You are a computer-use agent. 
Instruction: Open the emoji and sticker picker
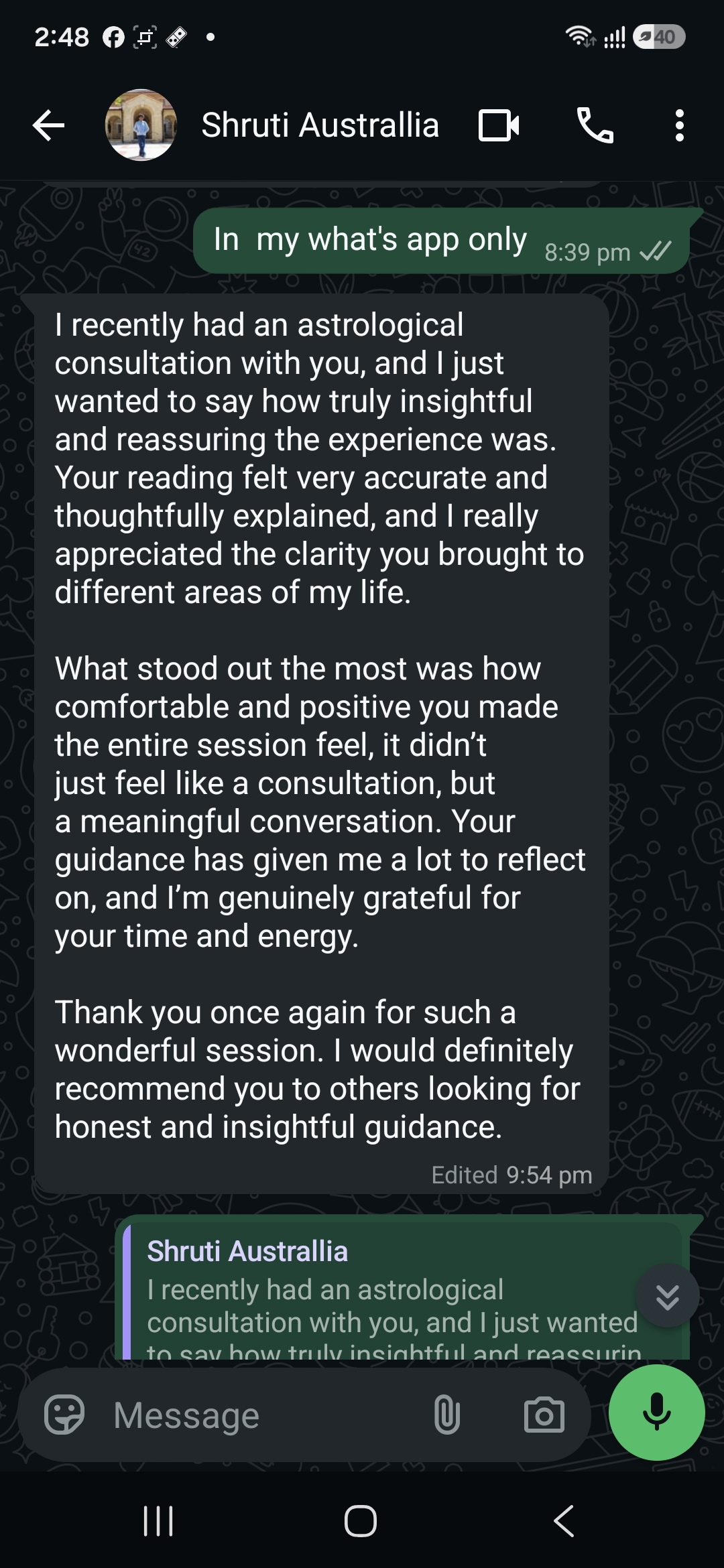[64, 1415]
